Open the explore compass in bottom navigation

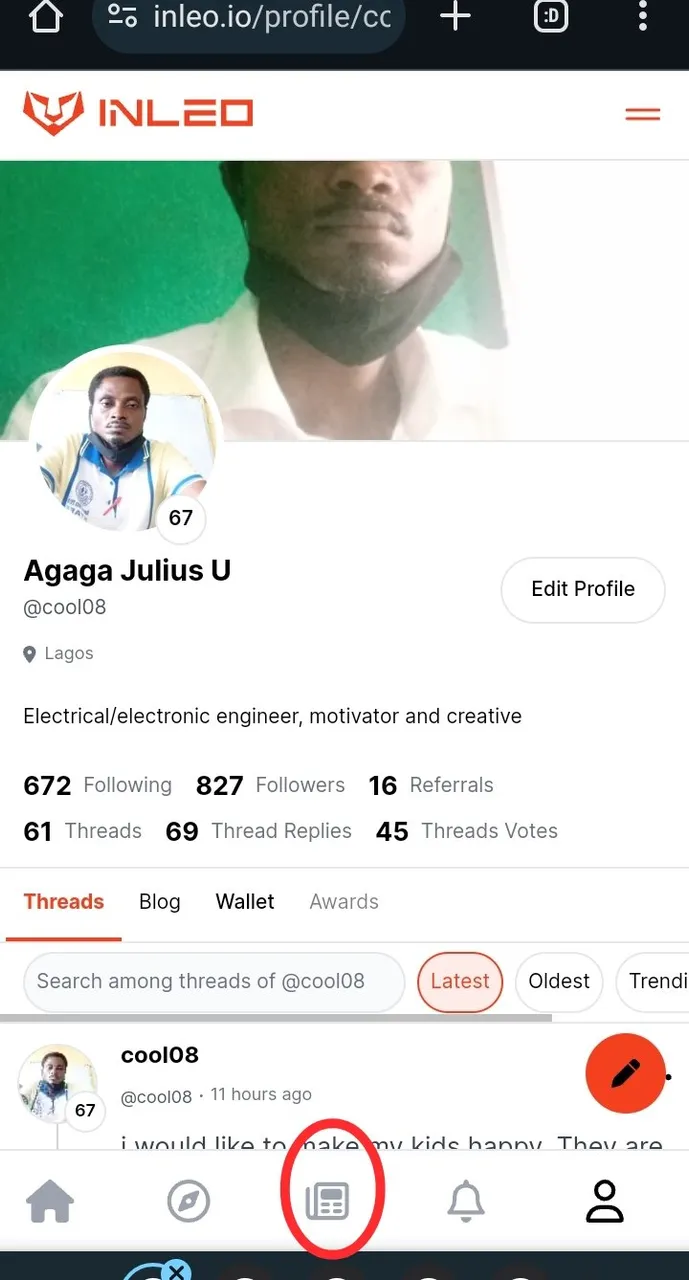[189, 1201]
